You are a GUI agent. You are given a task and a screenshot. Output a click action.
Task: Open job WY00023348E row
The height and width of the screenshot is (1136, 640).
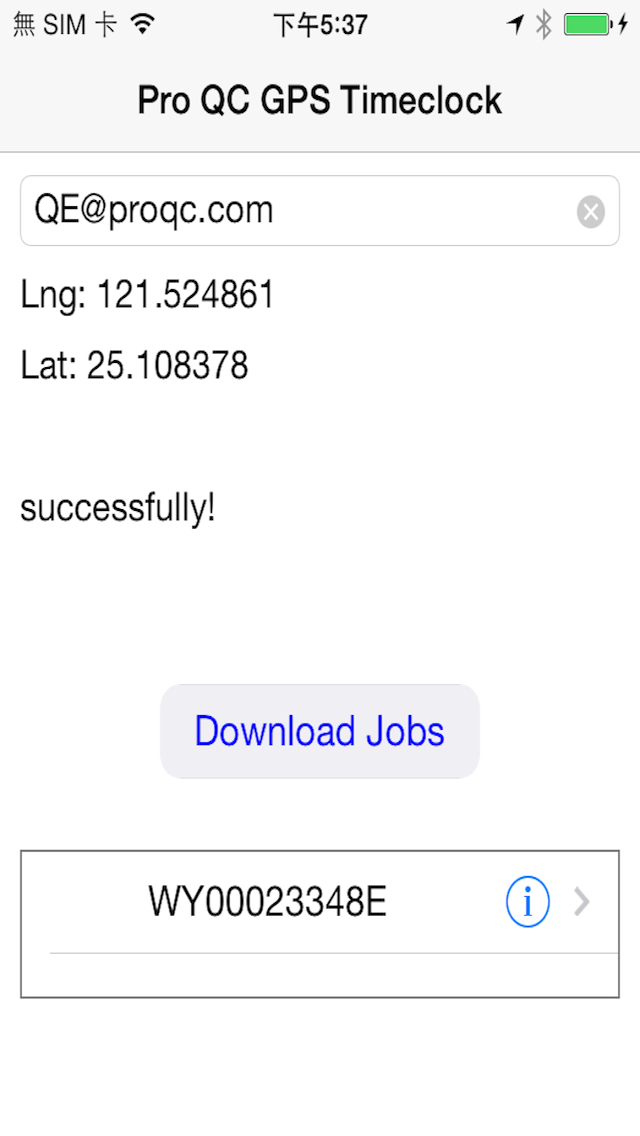(268, 903)
